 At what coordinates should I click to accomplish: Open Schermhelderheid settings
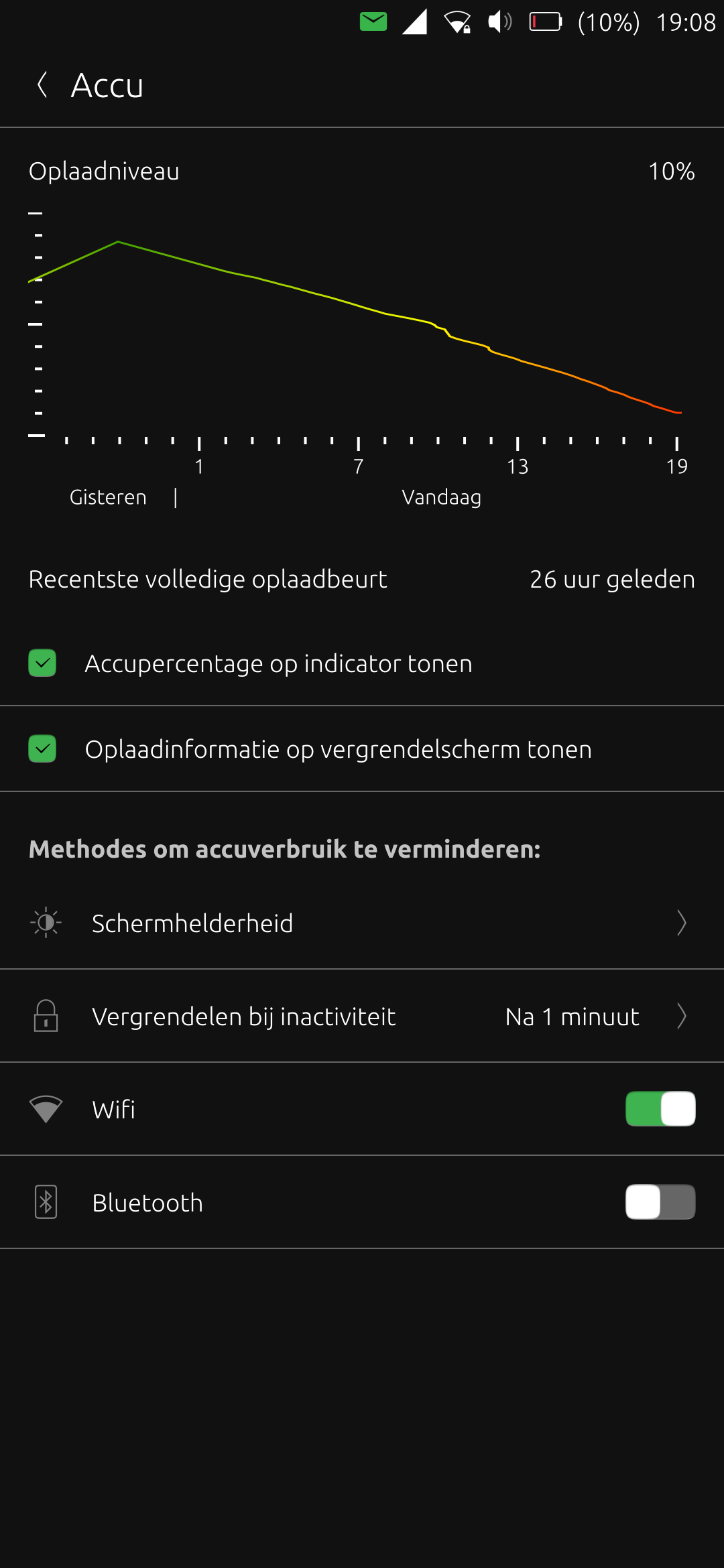click(x=362, y=923)
